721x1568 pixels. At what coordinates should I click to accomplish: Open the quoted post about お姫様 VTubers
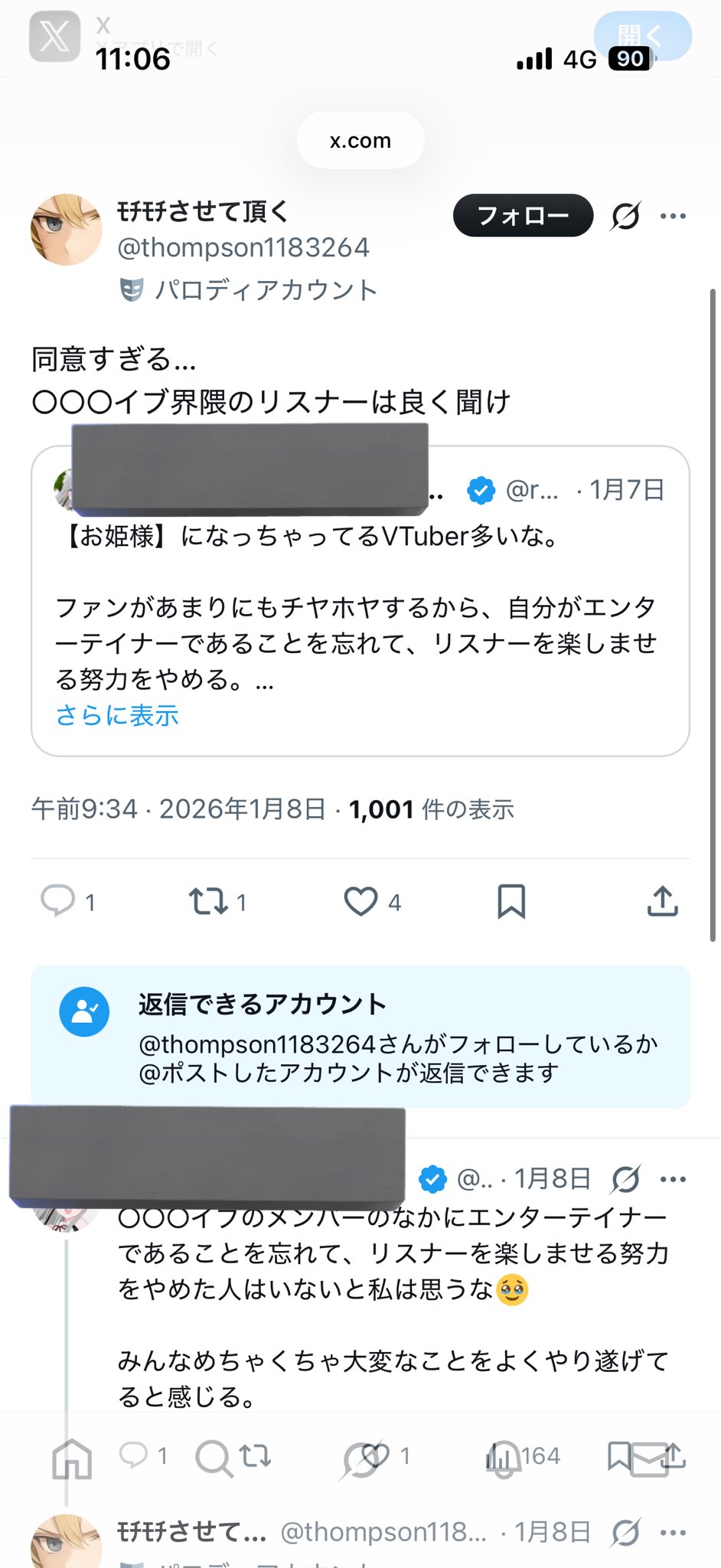click(x=360, y=601)
